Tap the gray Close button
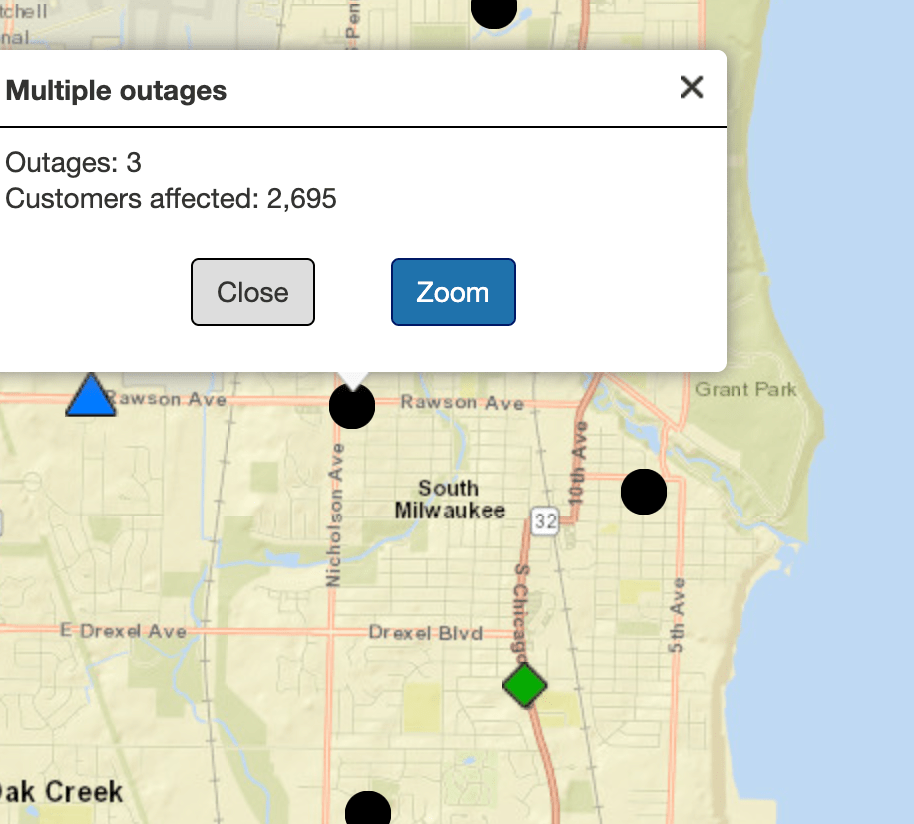The height and width of the screenshot is (824, 914). tap(253, 292)
